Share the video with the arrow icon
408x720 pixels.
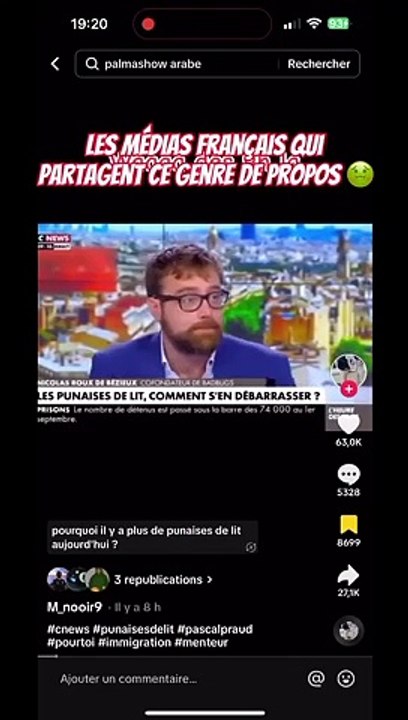[x=349, y=575]
